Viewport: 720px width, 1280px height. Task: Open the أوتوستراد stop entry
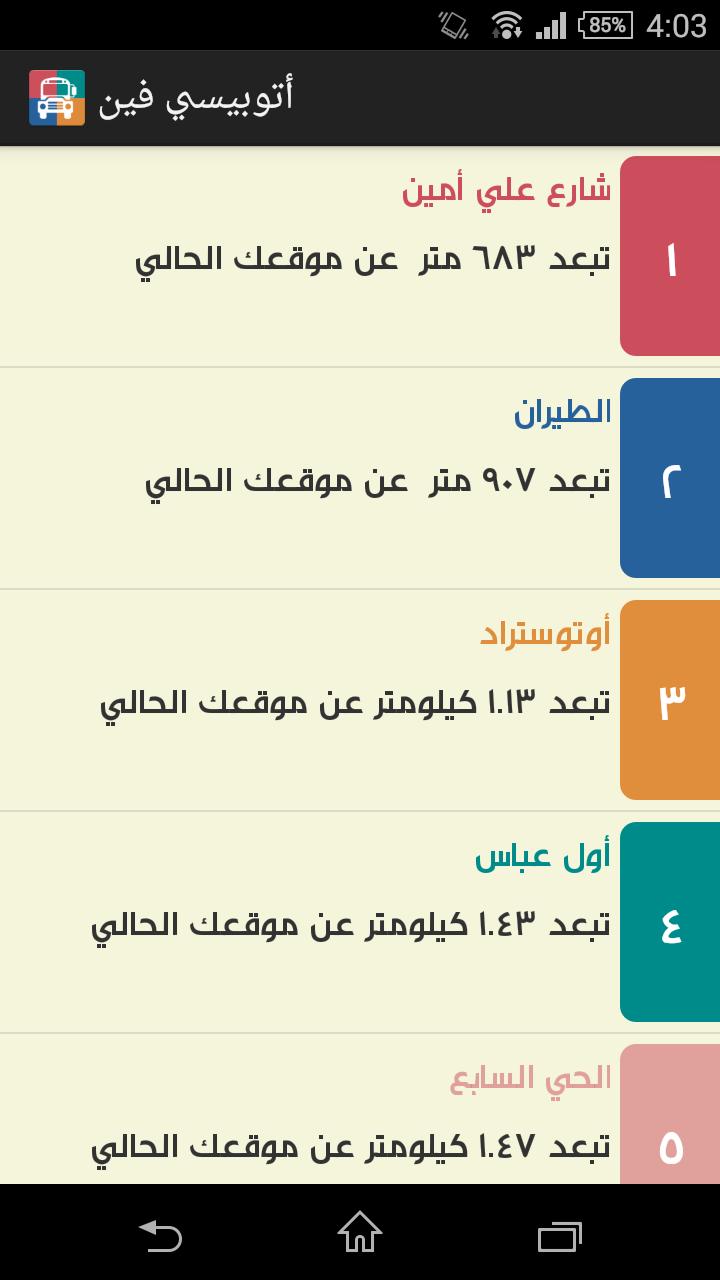click(x=360, y=701)
